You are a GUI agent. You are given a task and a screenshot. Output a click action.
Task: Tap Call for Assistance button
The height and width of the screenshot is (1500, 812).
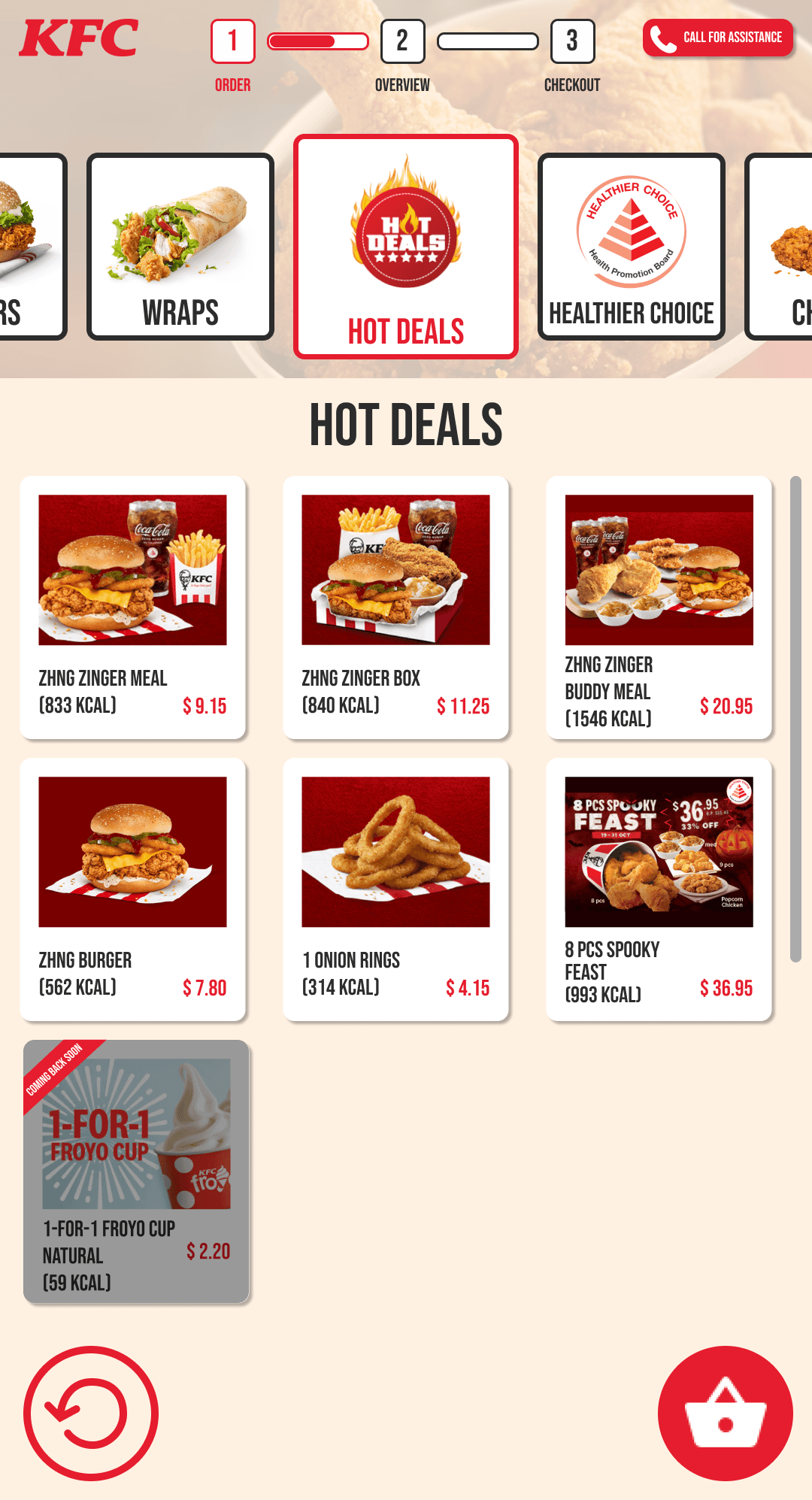click(x=718, y=38)
